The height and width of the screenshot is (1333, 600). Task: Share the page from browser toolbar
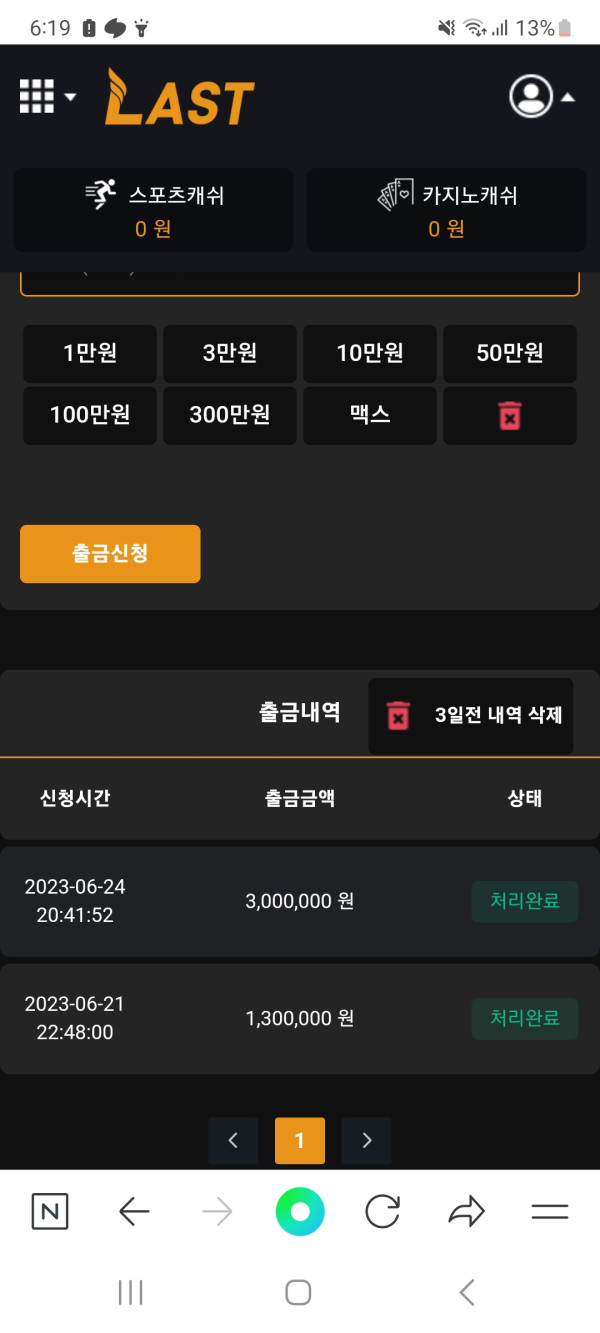click(466, 1212)
